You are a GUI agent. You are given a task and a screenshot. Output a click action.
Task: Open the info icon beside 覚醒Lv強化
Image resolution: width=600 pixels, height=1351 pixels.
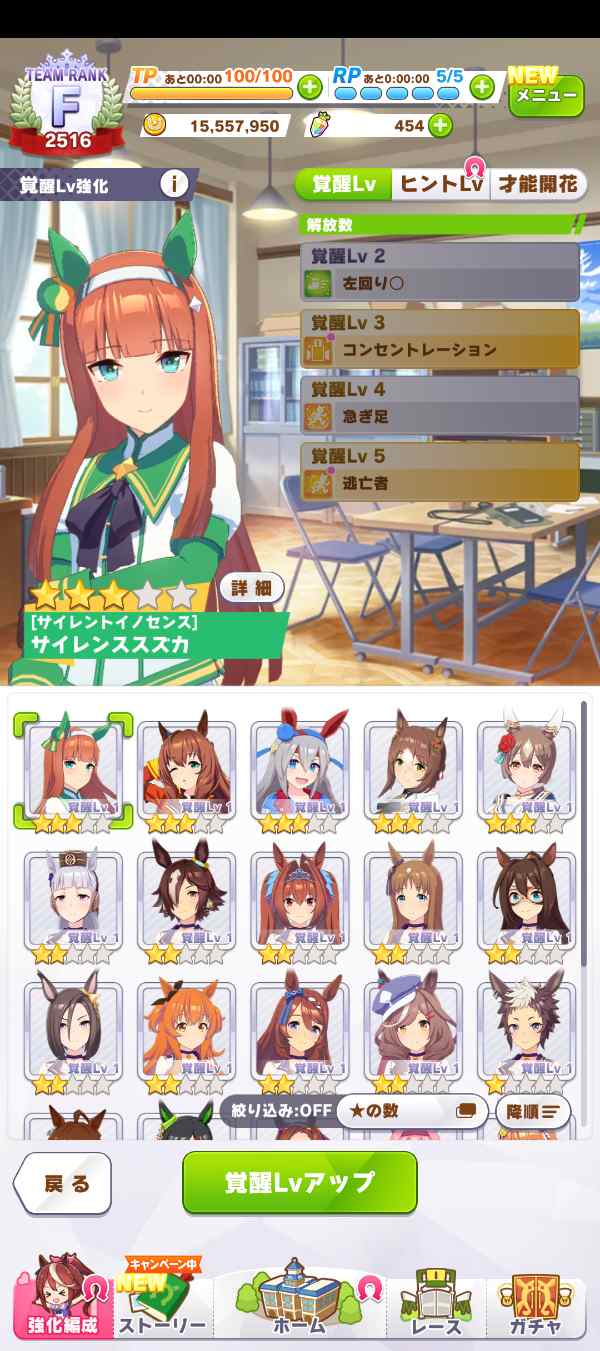click(x=175, y=184)
